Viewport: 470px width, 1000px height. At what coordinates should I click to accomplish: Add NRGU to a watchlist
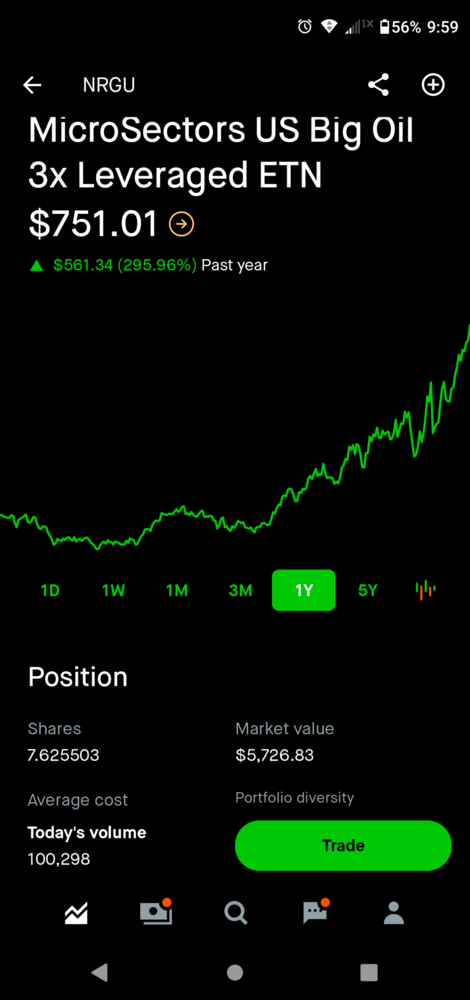pyautogui.click(x=433, y=85)
